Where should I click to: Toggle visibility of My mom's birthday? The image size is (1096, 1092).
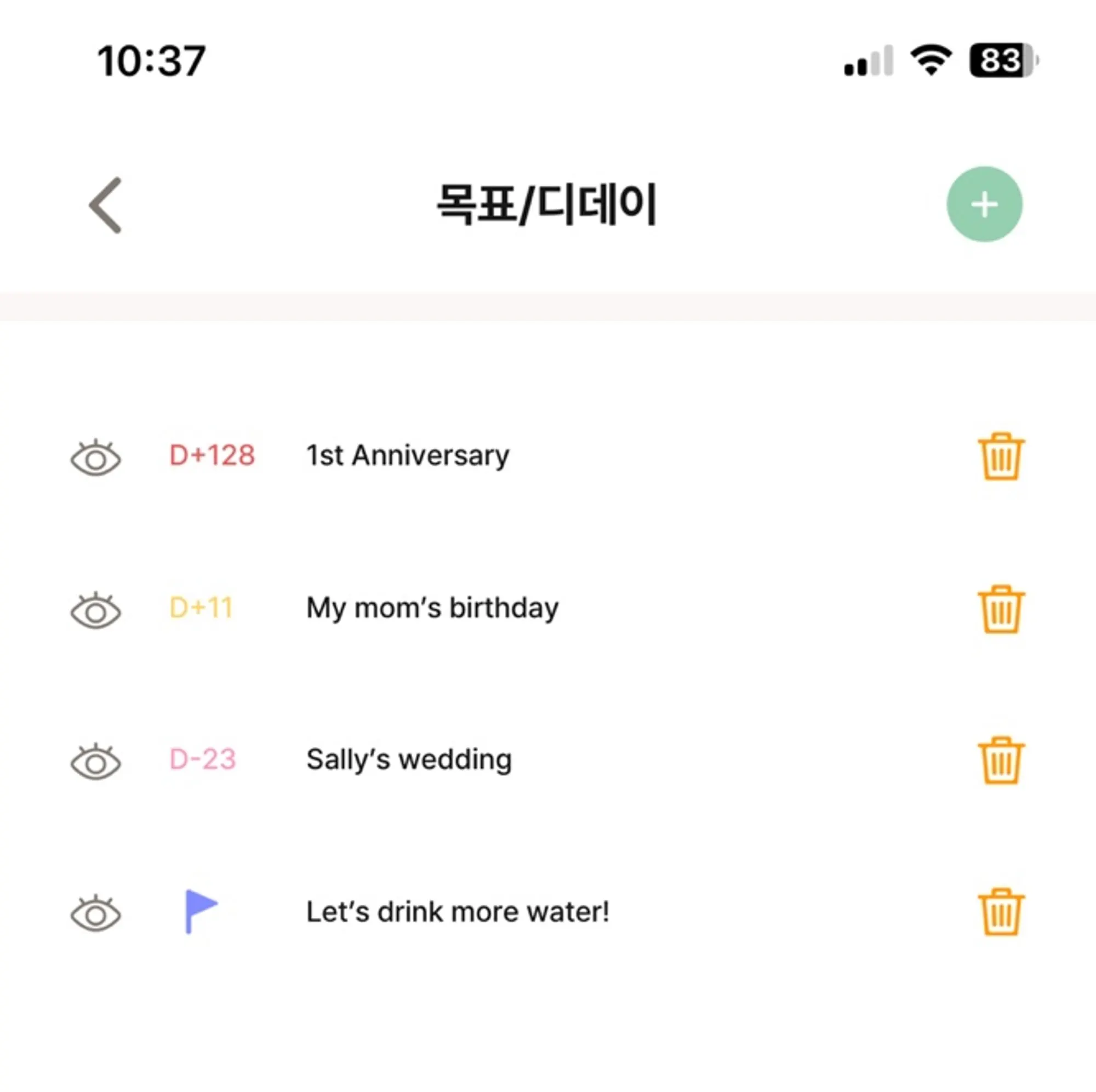pos(95,610)
